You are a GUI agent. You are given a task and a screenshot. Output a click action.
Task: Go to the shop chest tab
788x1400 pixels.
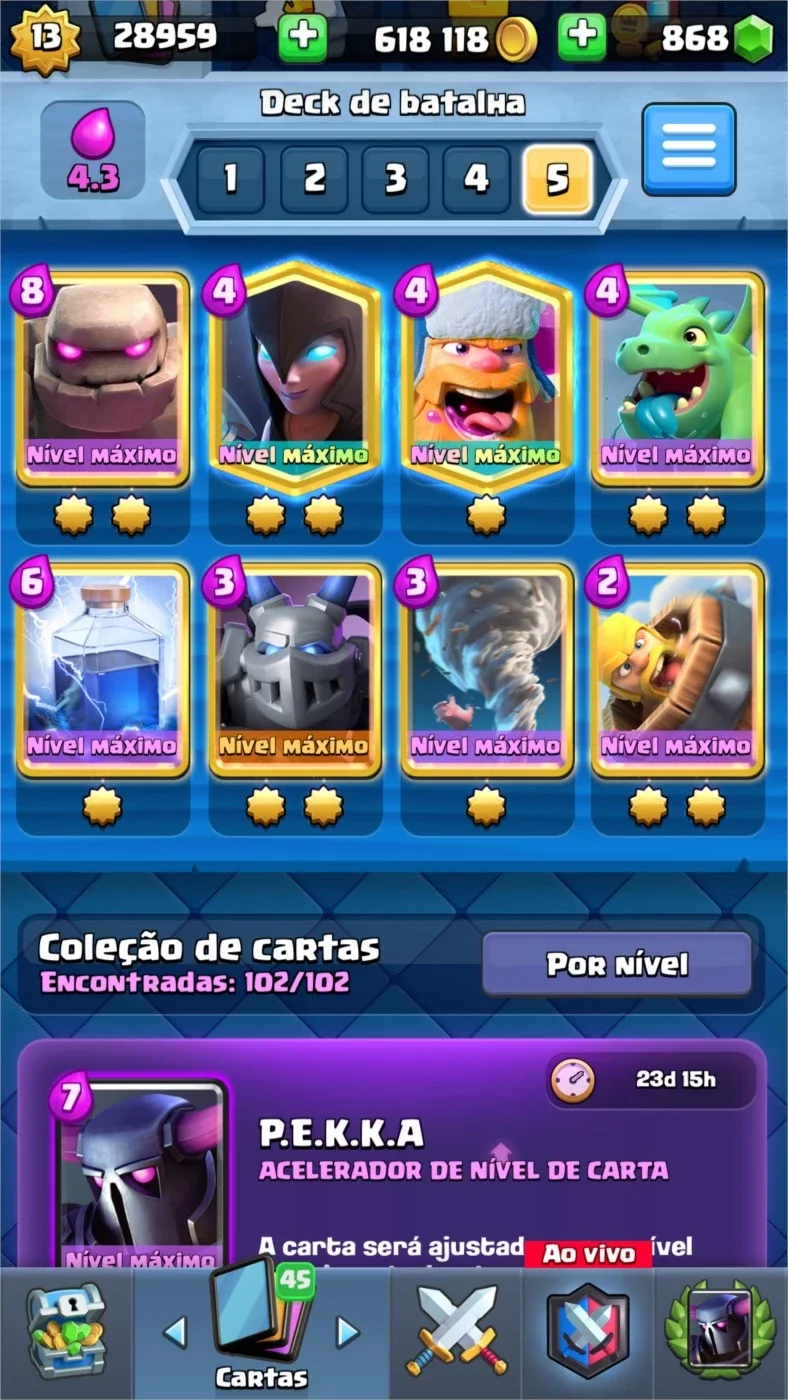[x=66, y=1335]
